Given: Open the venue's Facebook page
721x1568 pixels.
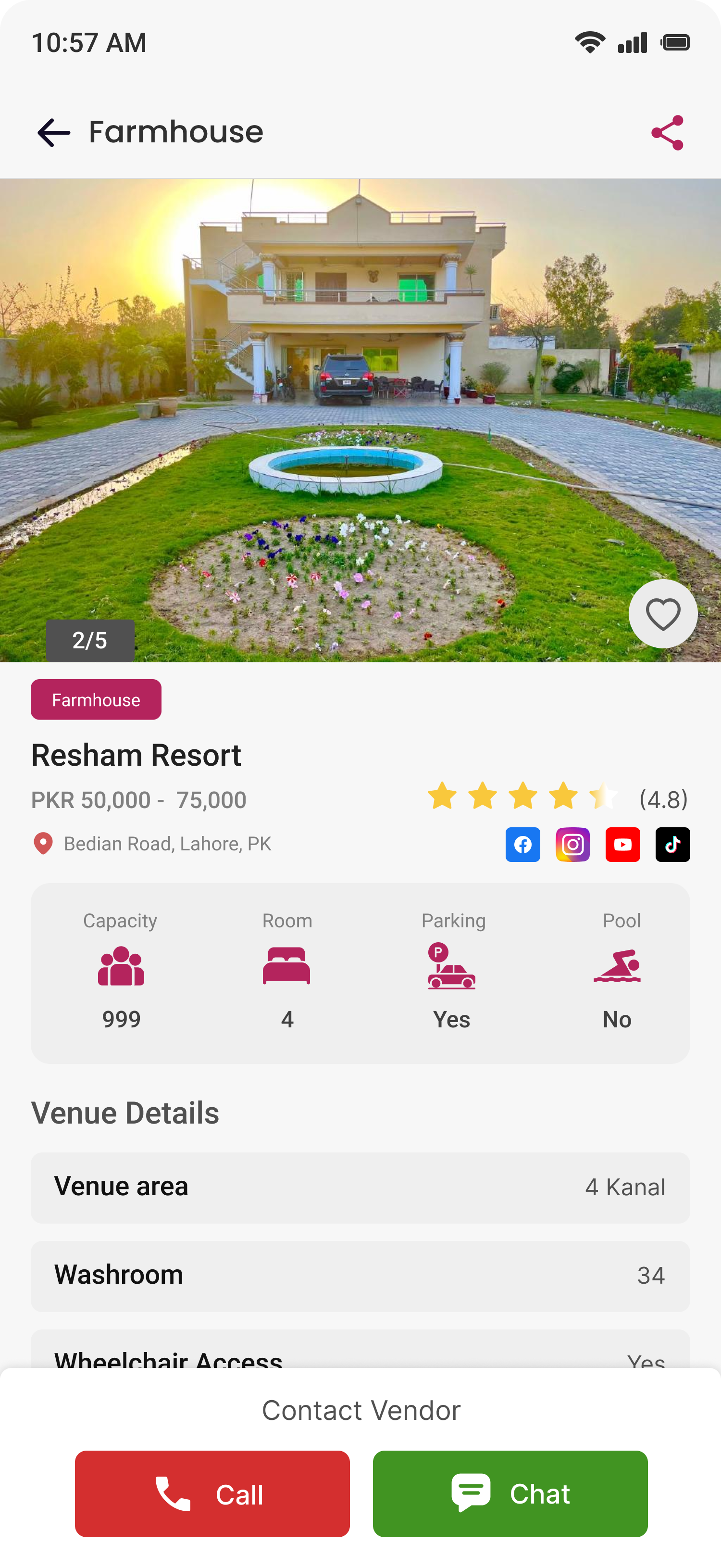Looking at the screenshot, I should (522, 844).
